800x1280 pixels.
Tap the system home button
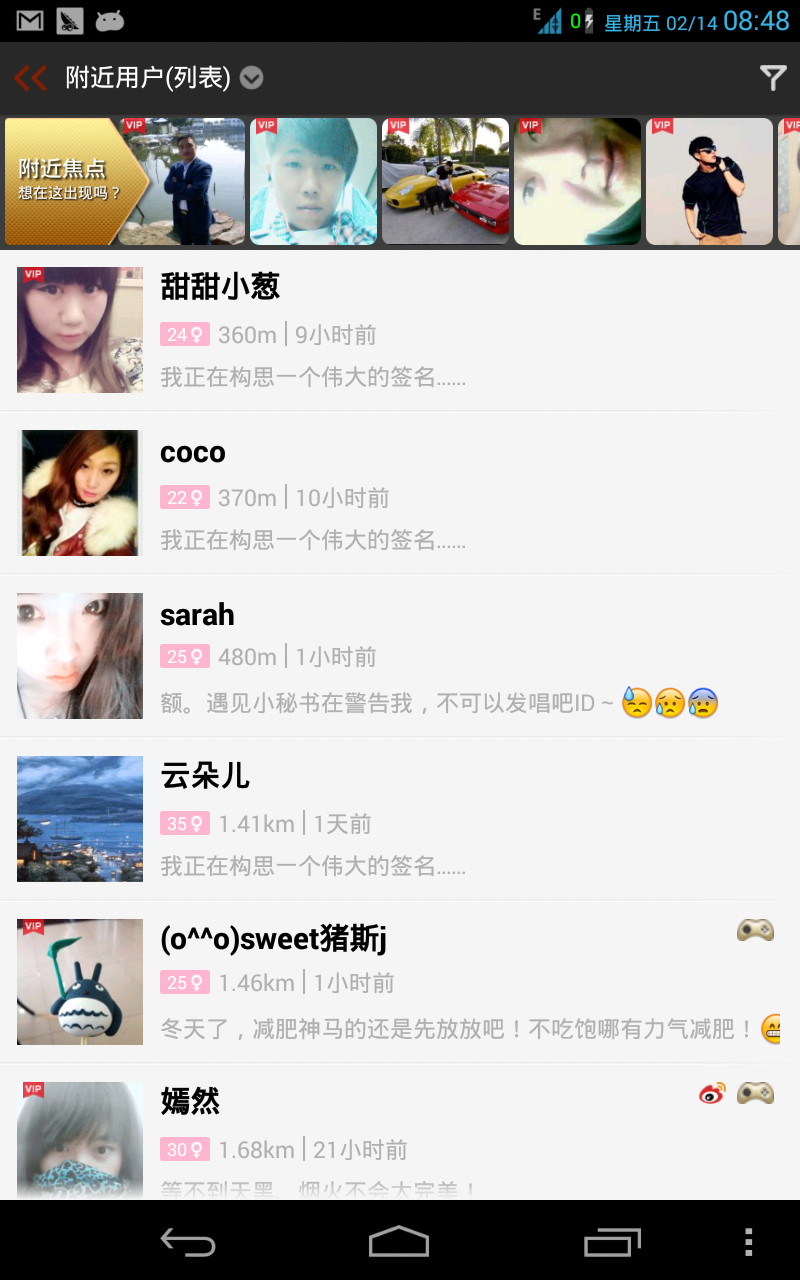399,1242
